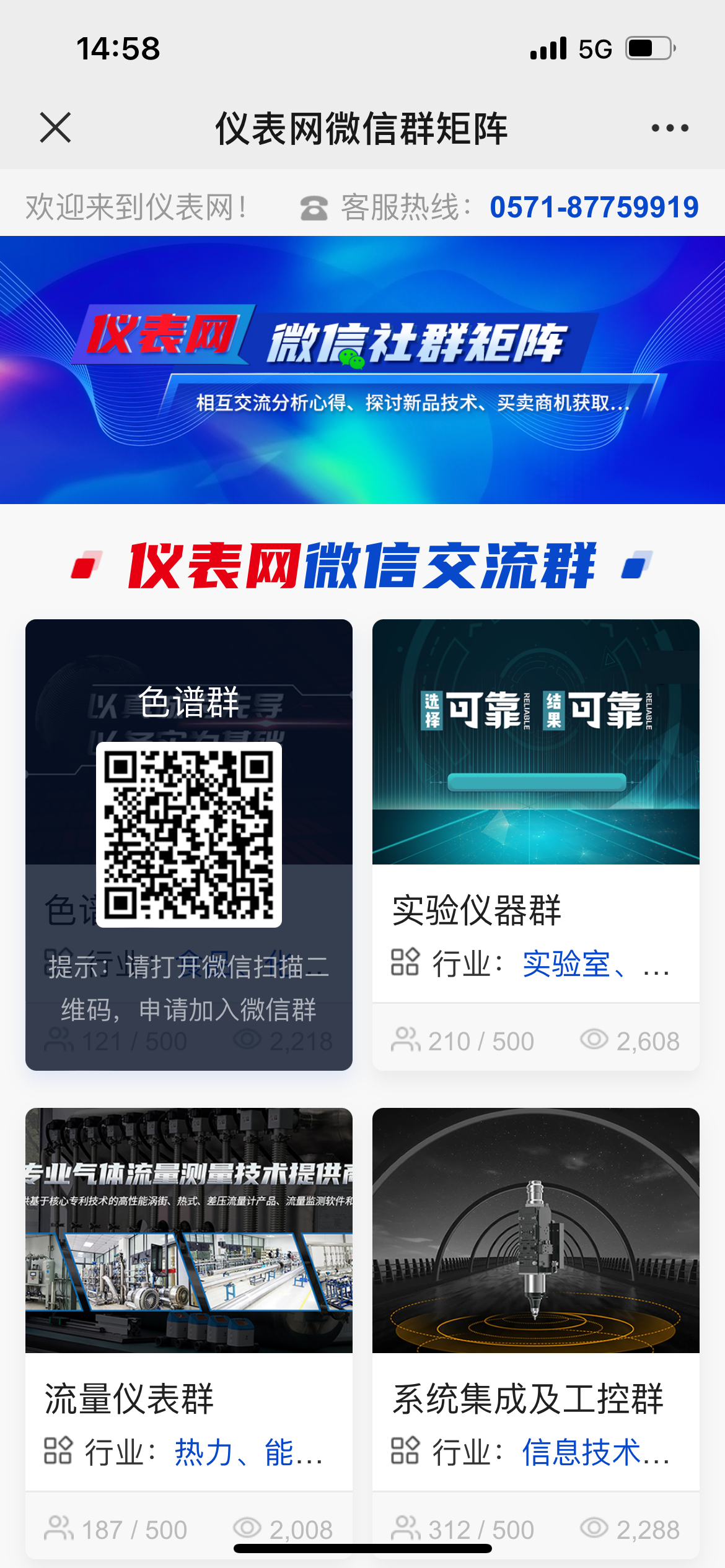Viewport: 725px width, 1568px height.
Task: Open the 流量仪表群 group card
Action: tap(188, 1331)
